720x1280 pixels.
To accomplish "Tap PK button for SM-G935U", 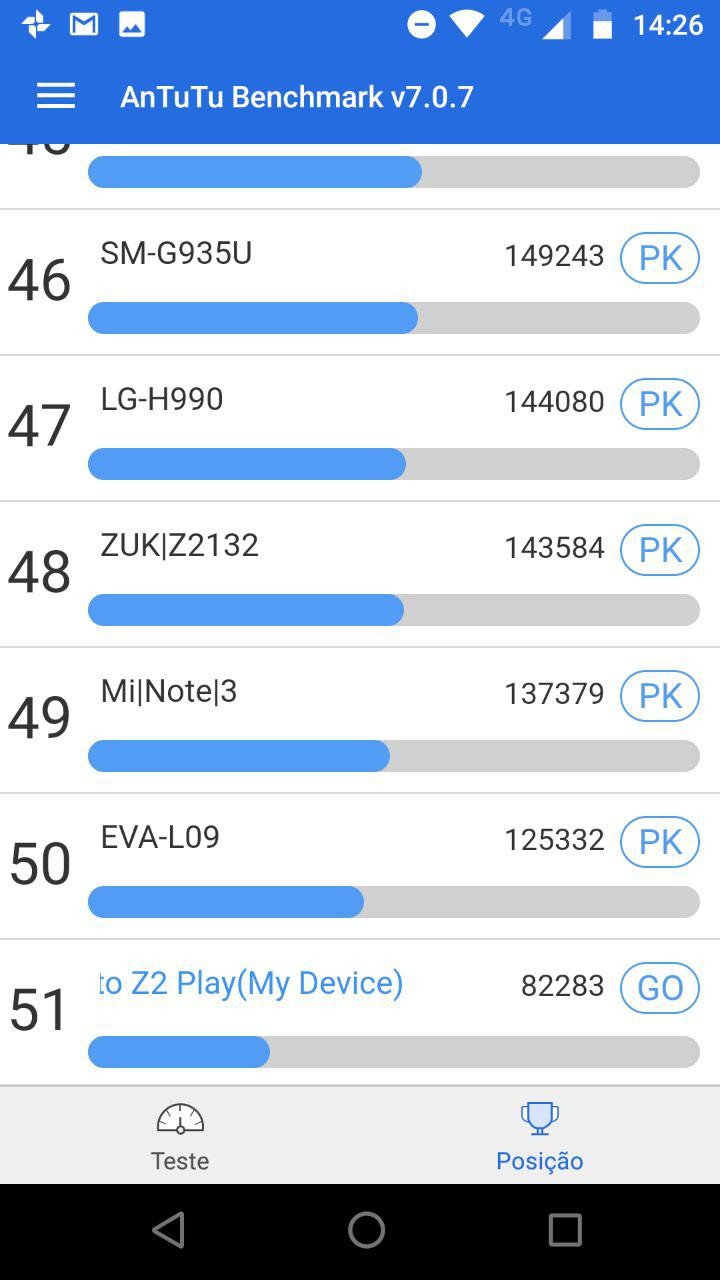I will tap(660, 258).
